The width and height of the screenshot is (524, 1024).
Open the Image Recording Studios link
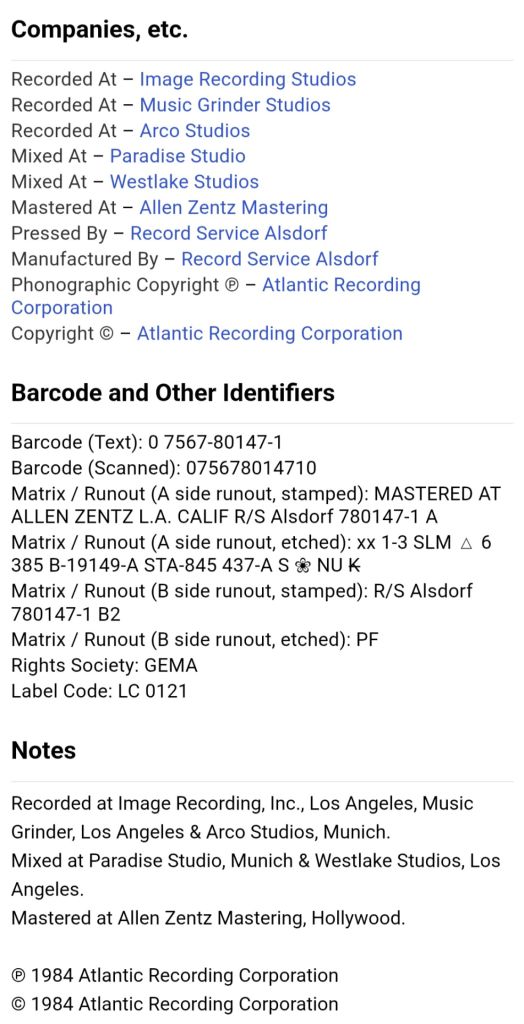pos(248,80)
